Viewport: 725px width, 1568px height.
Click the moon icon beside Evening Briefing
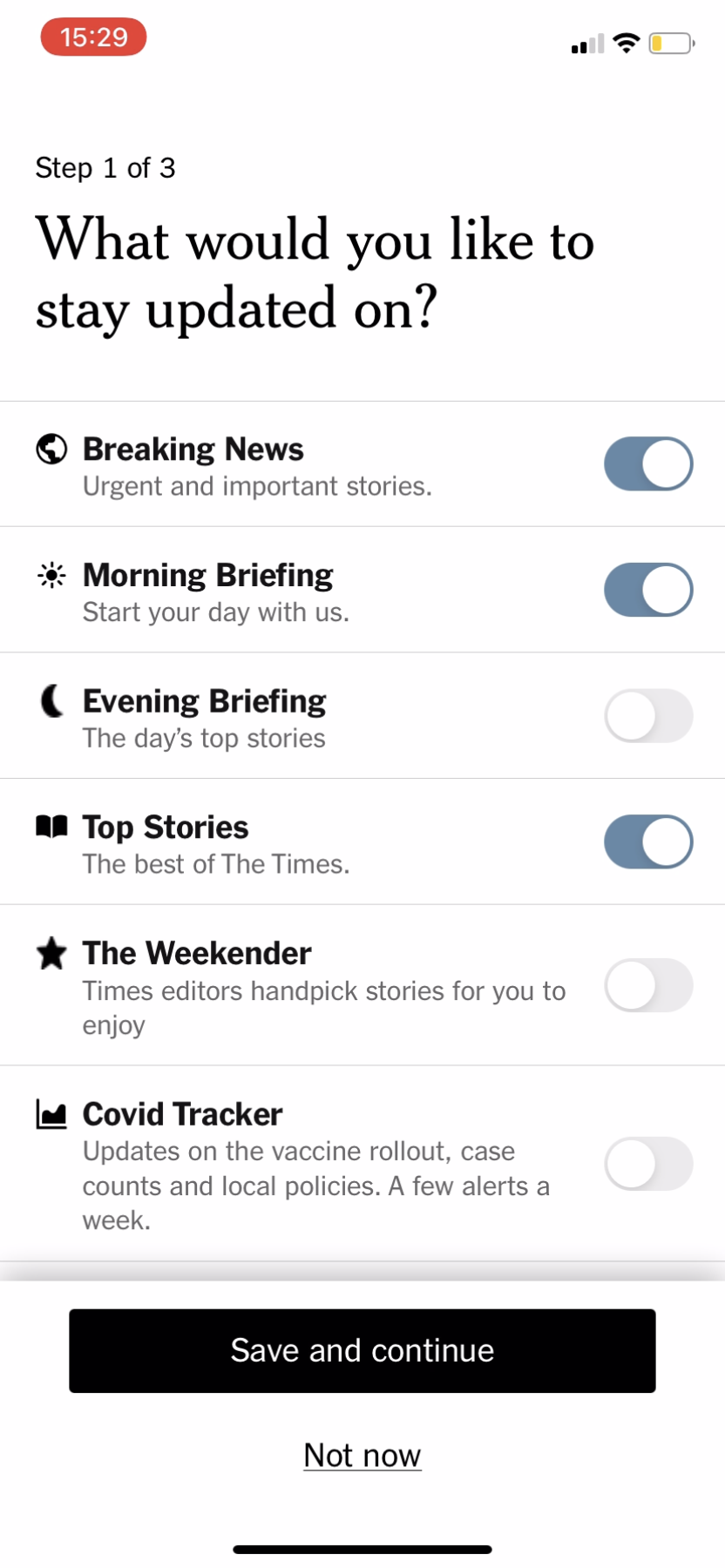pos(51,700)
